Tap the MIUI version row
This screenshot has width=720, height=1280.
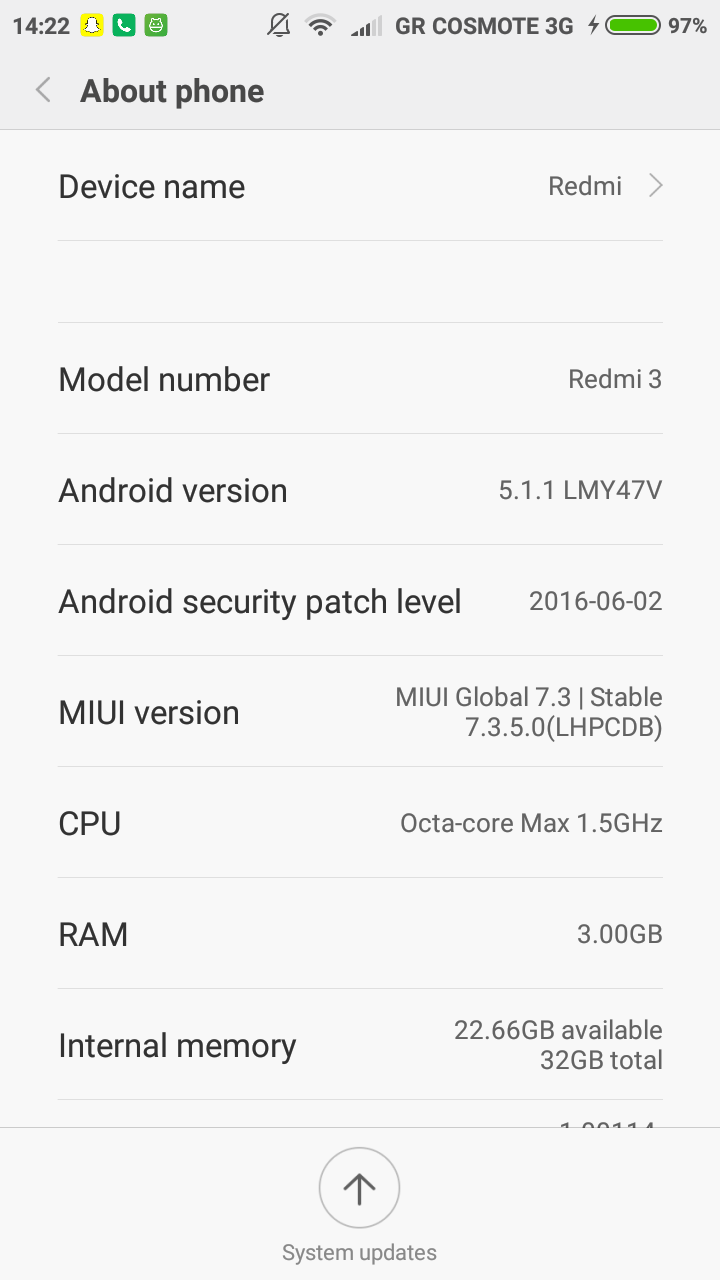pos(360,712)
